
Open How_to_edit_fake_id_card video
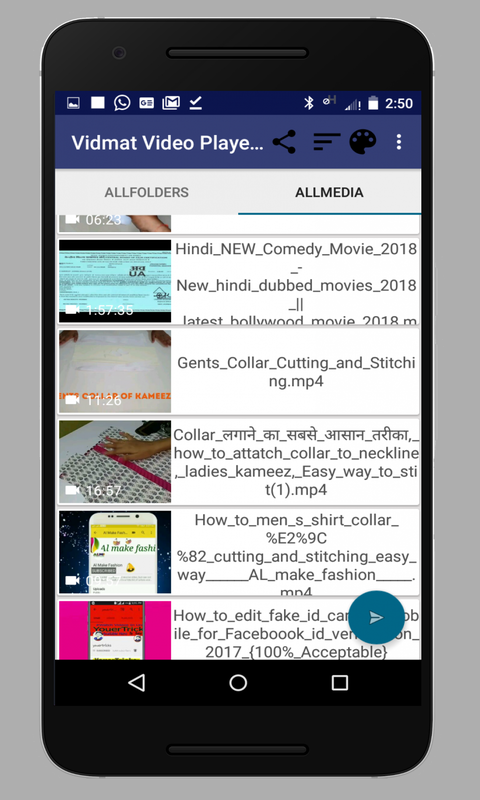[x=239, y=629]
